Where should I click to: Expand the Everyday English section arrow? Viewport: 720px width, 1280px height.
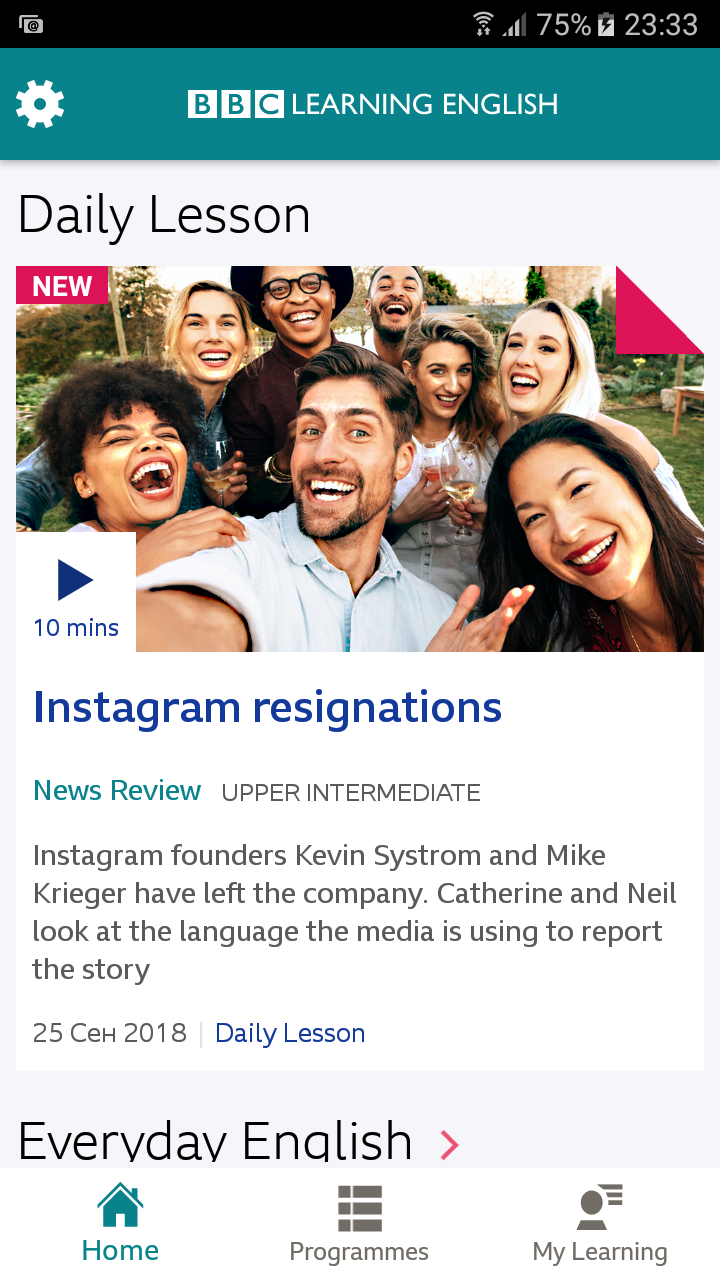[x=449, y=1144]
